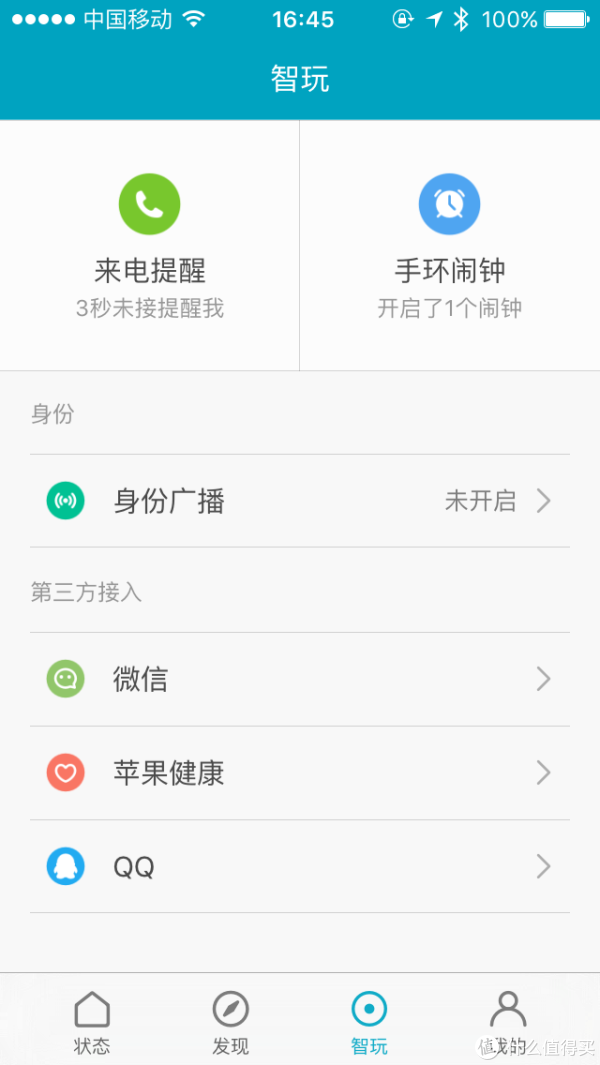Select the 智玩 tab
Viewport: 600px width, 1065px height.
(369, 1021)
